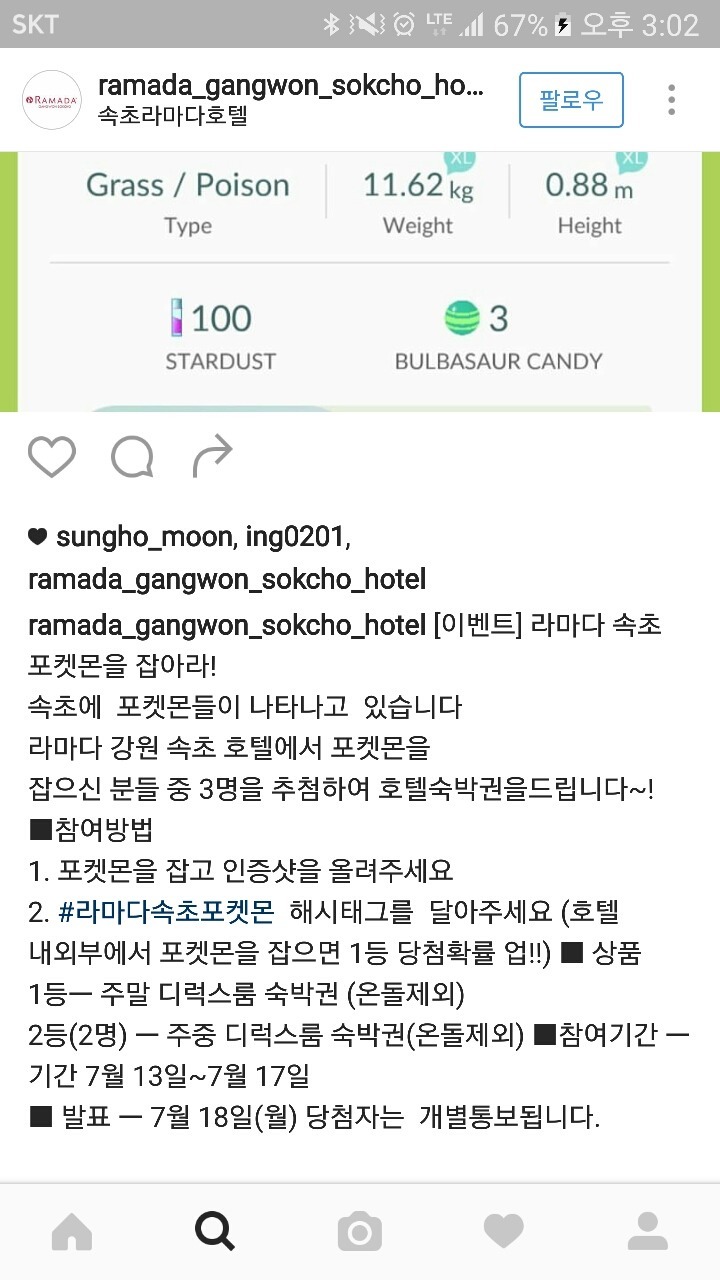
Task: Like the post using the heart icon
Action: point(52,456)
